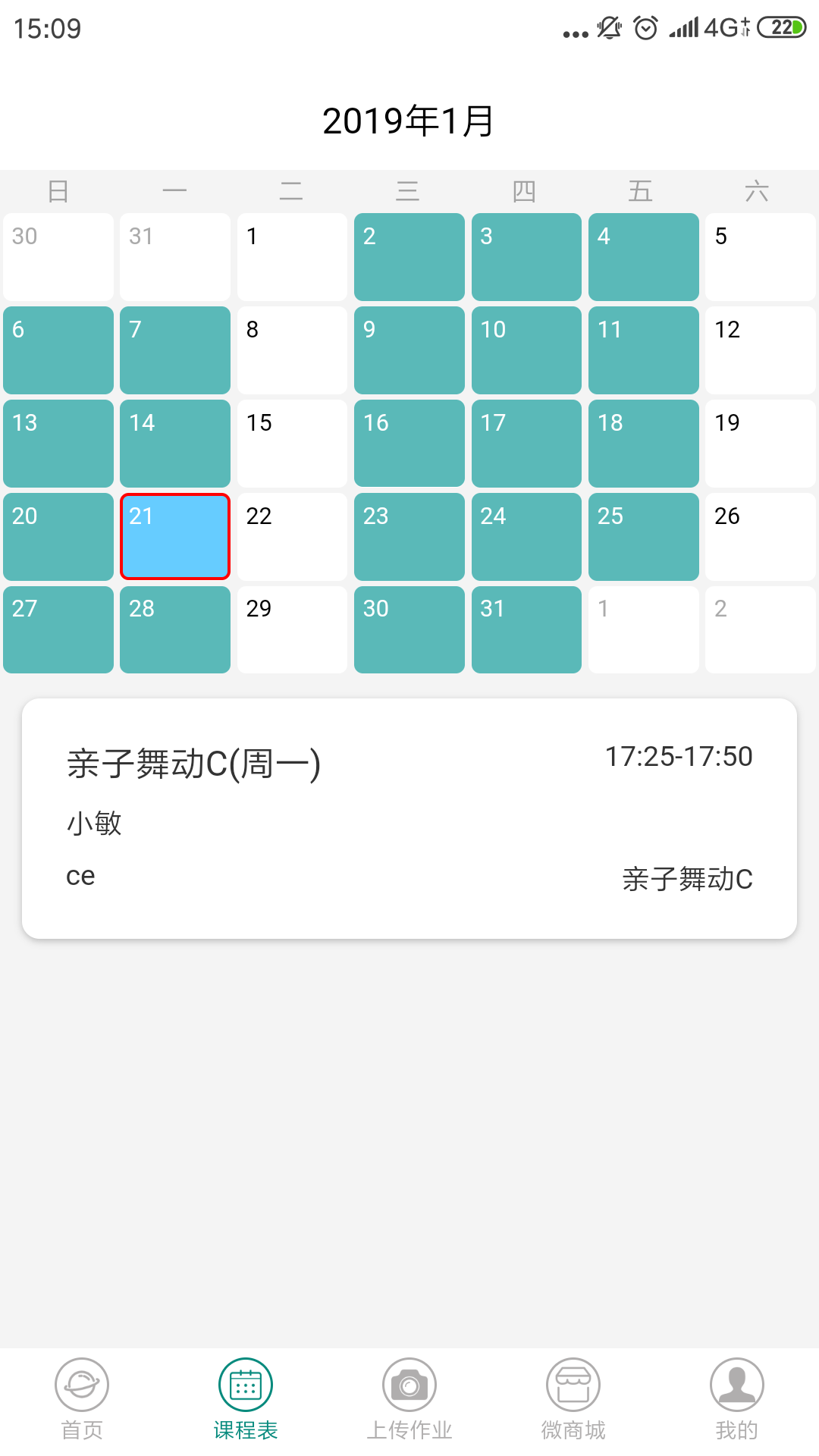819x1456 pixels.
Task: Select January 14 on the calendar
Action: pos(175,444)
